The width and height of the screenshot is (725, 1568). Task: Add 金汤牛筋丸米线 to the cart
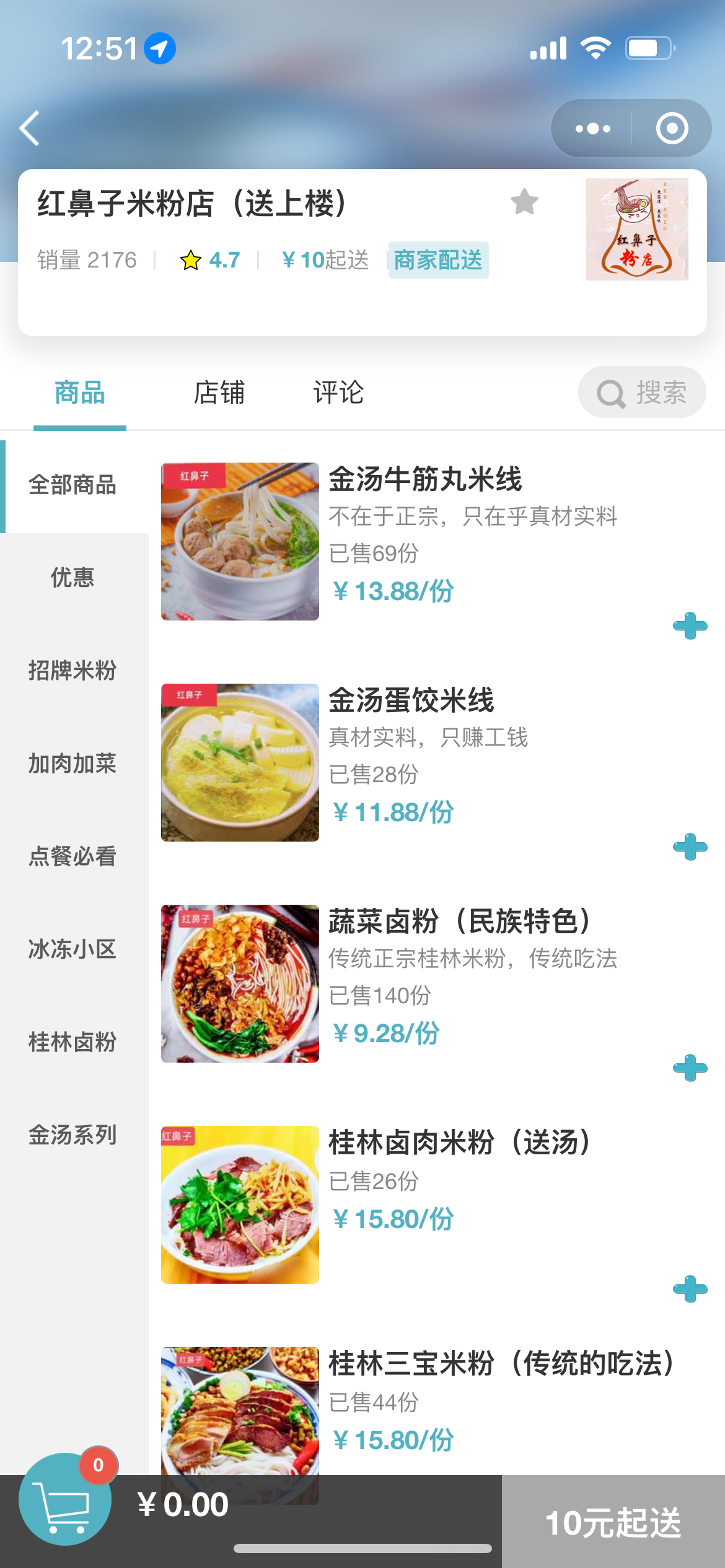(x=690, y=626)
